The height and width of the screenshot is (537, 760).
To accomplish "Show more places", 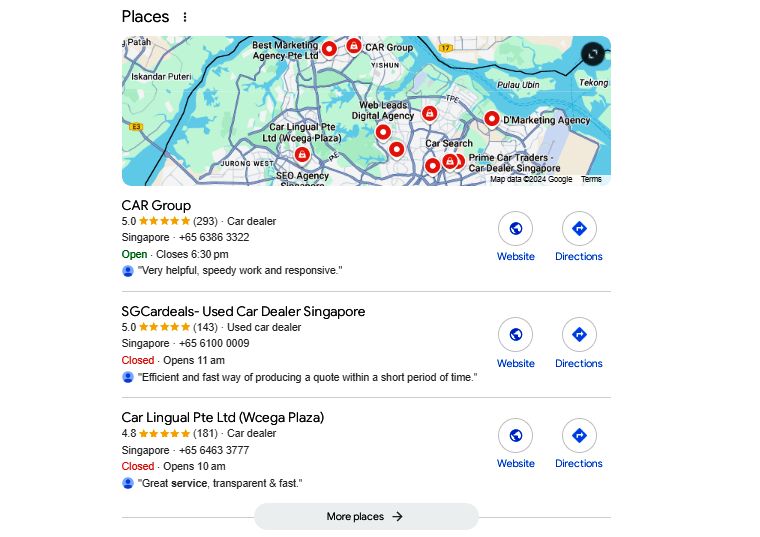I will pos(366,516).
